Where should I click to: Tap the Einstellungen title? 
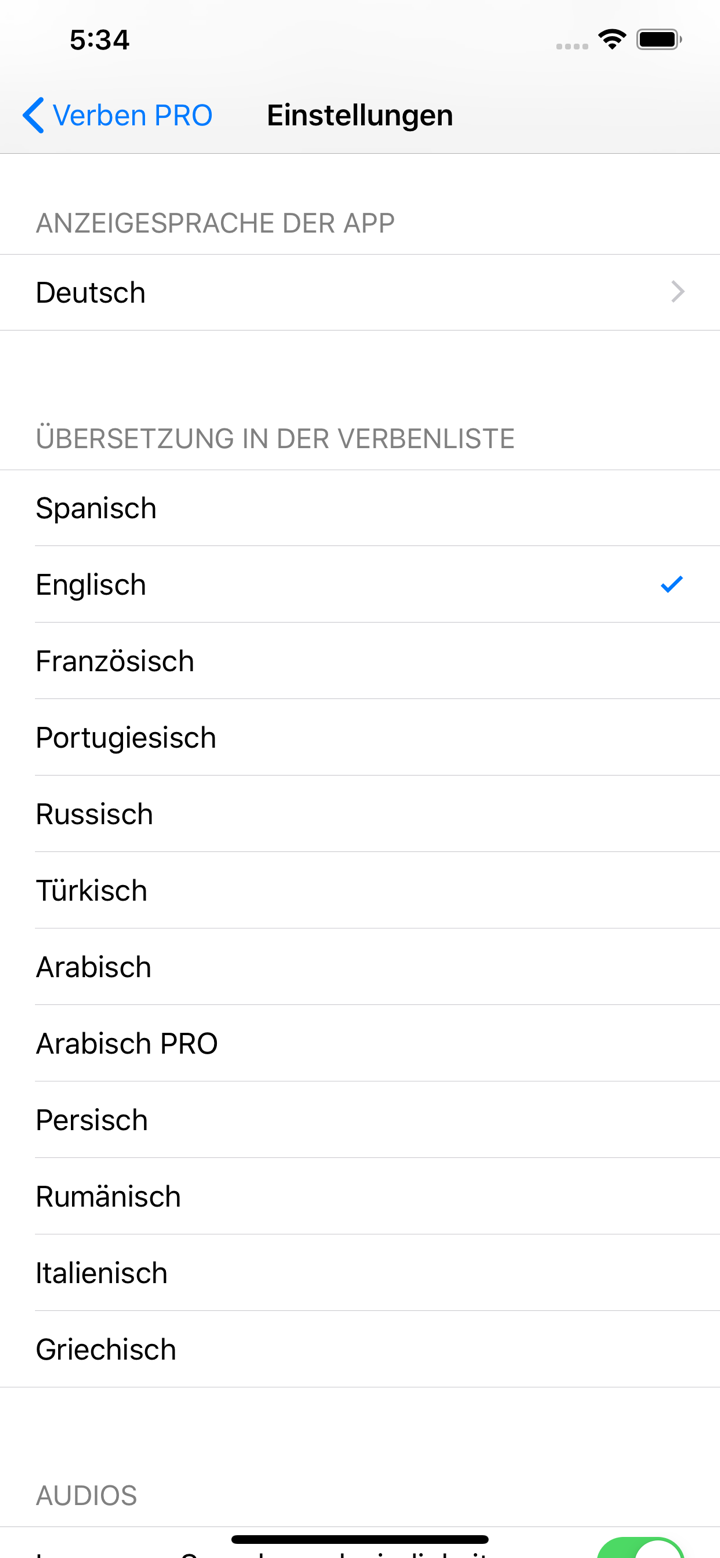pyautogui.click(x=359, y=115)
